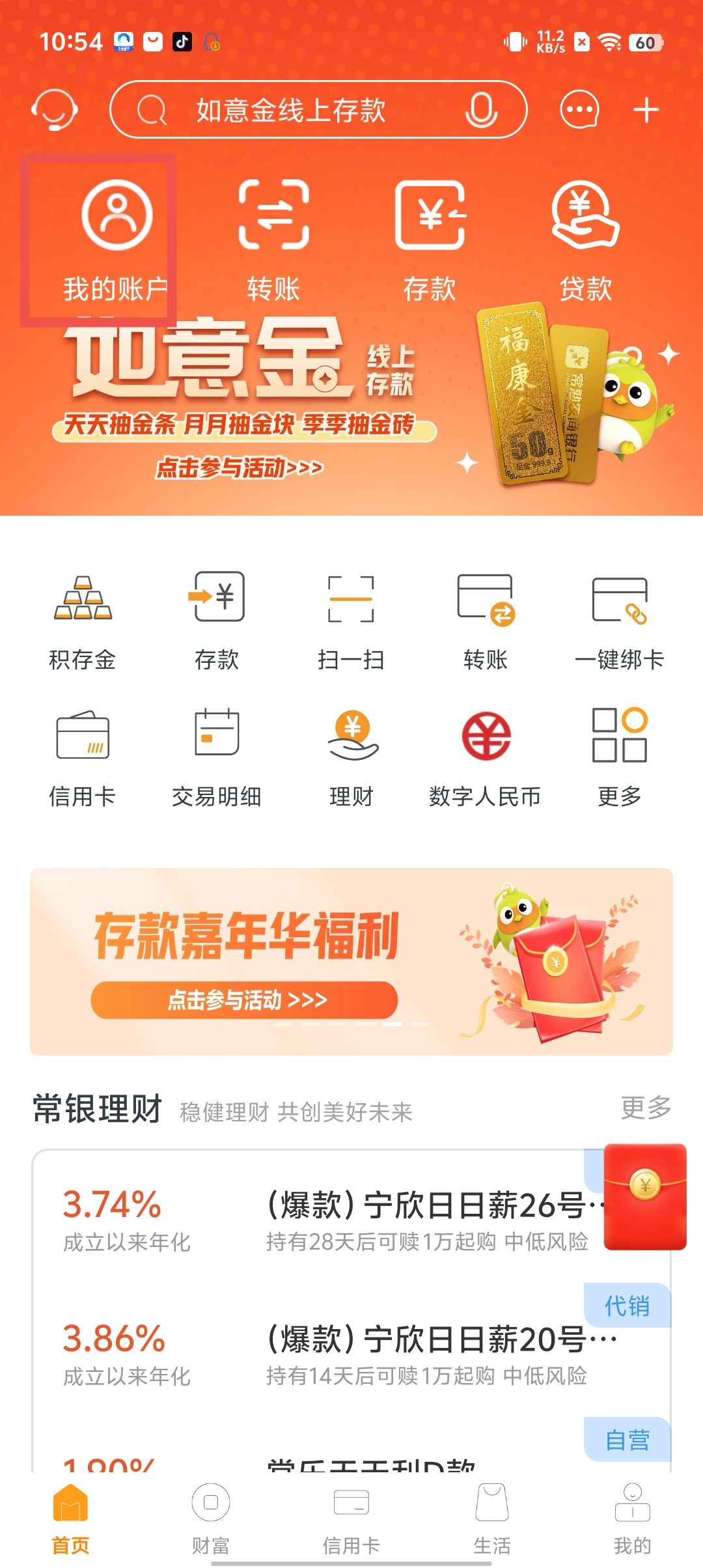Switch to the 财富 tab
Viewport: 703px width, 1568px height.
click(211, 1519)
